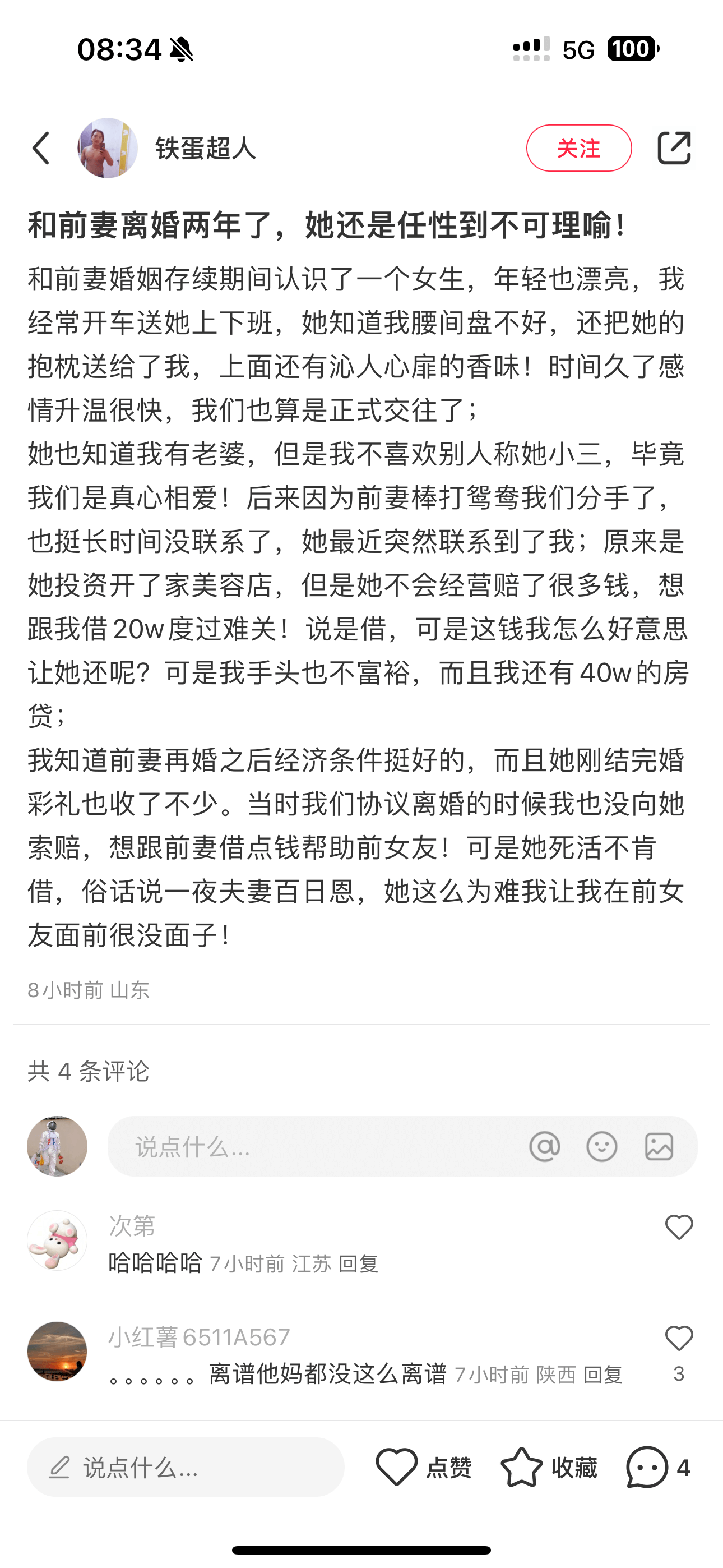Image resolution: width=723 pixels, height=1568 pixels.
Task: Like 次第's comment 哈哈哈哈
Action: coord(679,1227)
